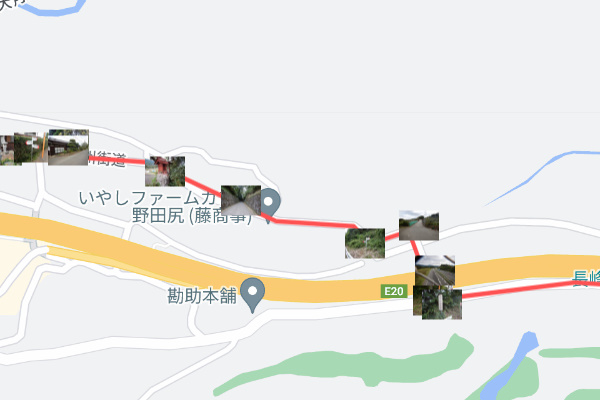Screen dimensions: 600x400
Task: View the roadside signpost in grass photo
Action: coord(365,243)
